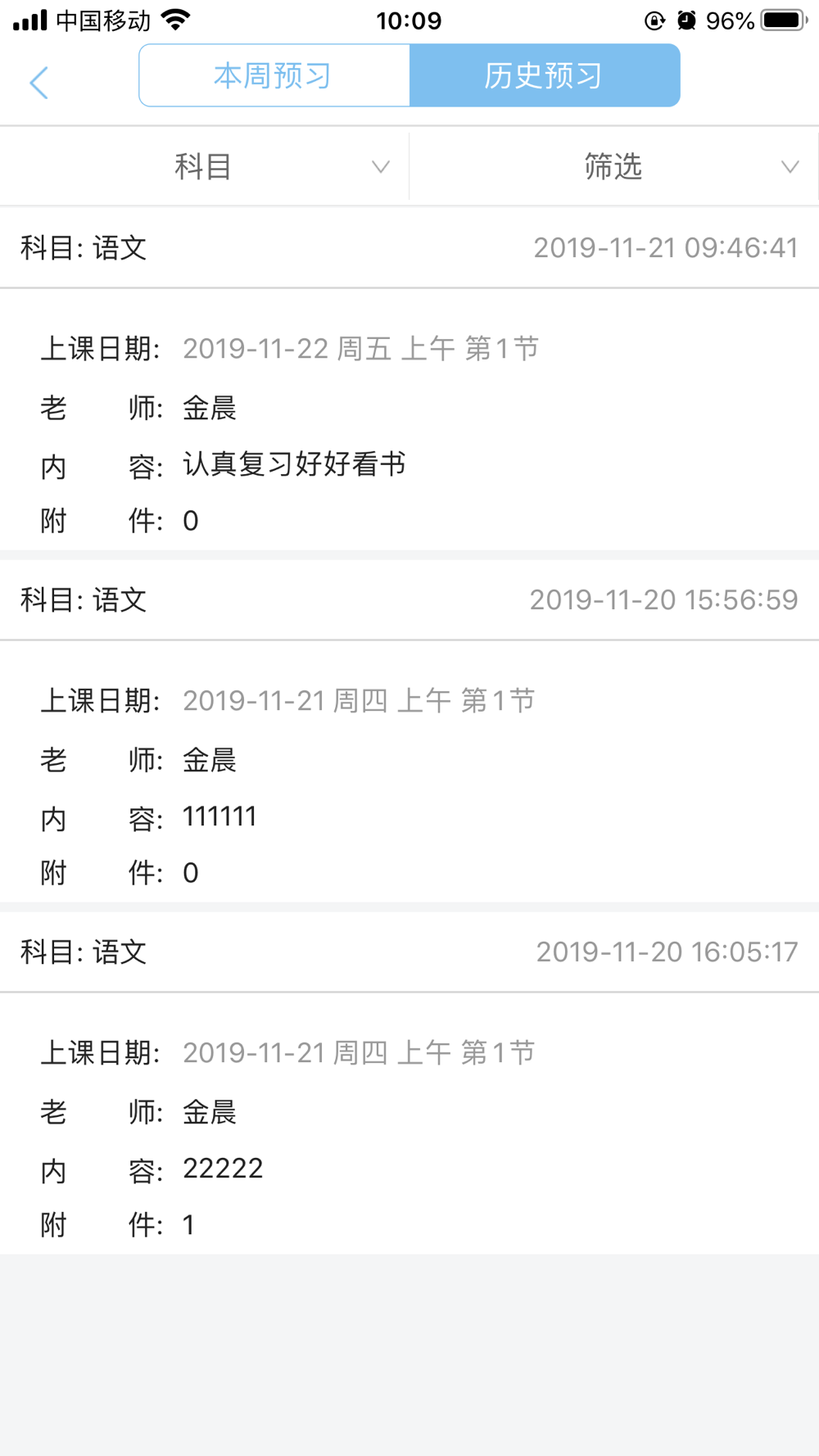Open the preview with content 22222

pos(409,1083)
